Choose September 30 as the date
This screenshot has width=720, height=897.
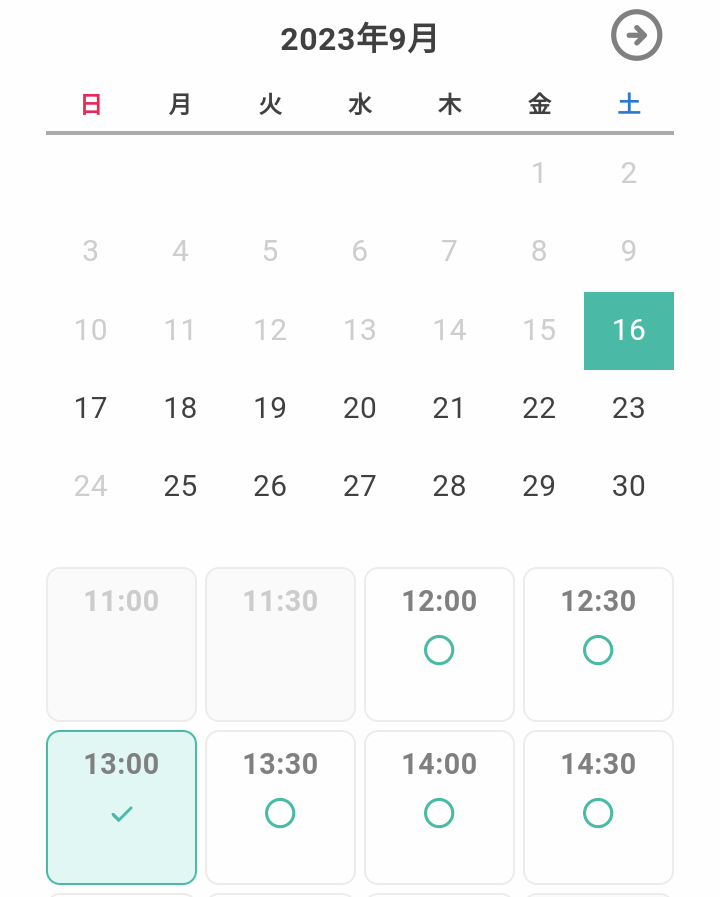coord(628,486)
